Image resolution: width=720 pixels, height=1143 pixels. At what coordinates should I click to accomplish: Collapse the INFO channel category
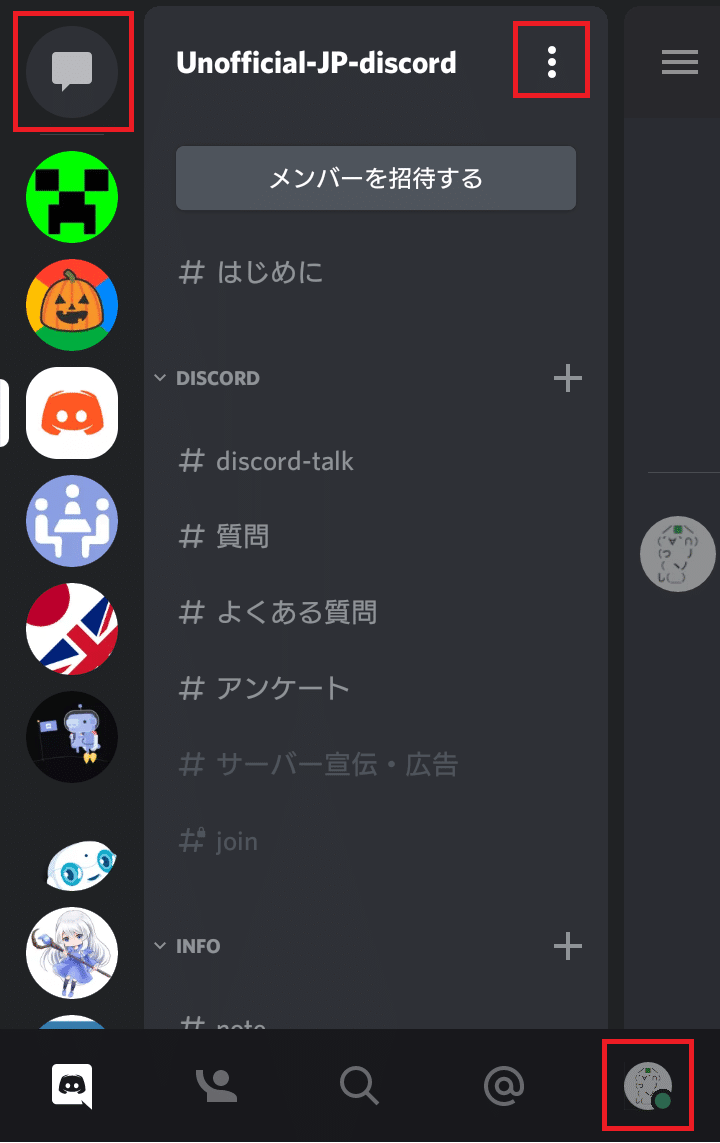pos(160,946)
